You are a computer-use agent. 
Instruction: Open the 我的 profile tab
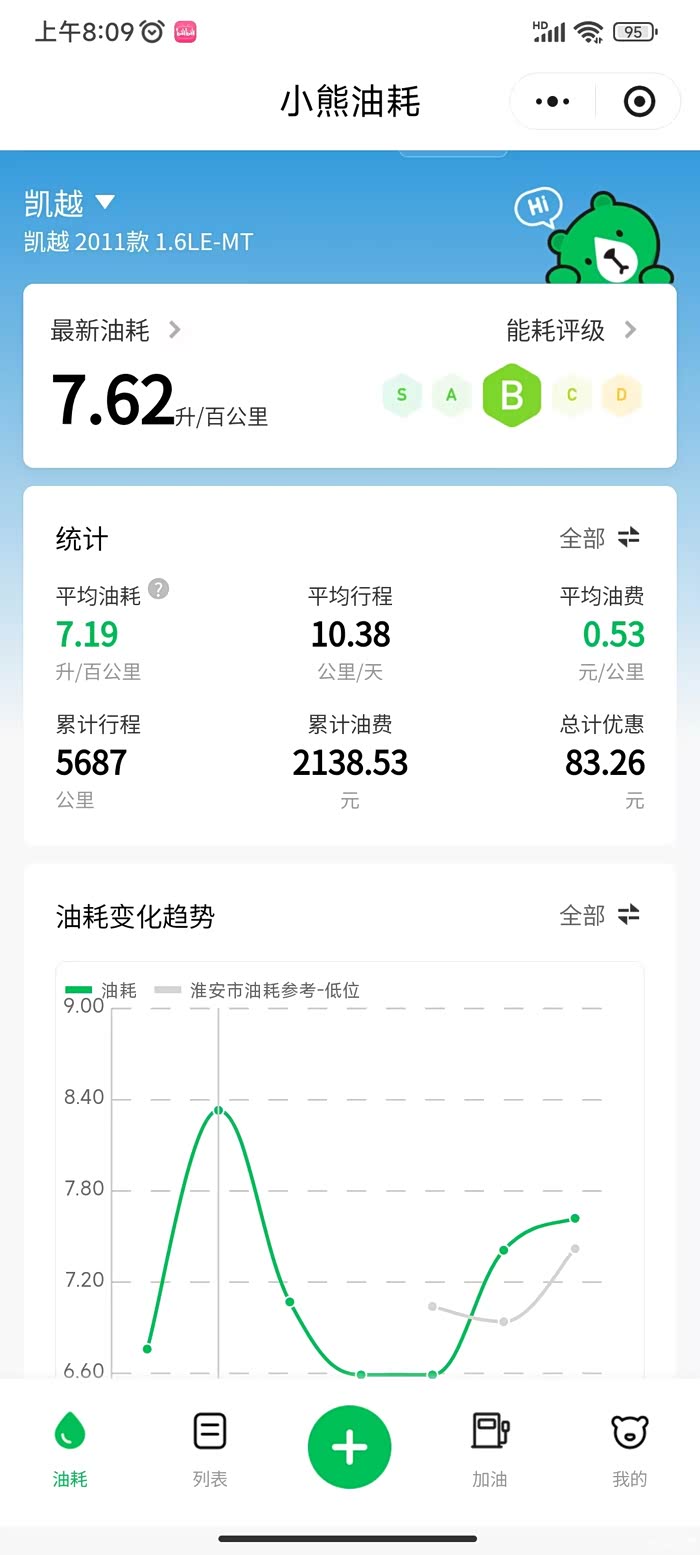pos(630,1447)
